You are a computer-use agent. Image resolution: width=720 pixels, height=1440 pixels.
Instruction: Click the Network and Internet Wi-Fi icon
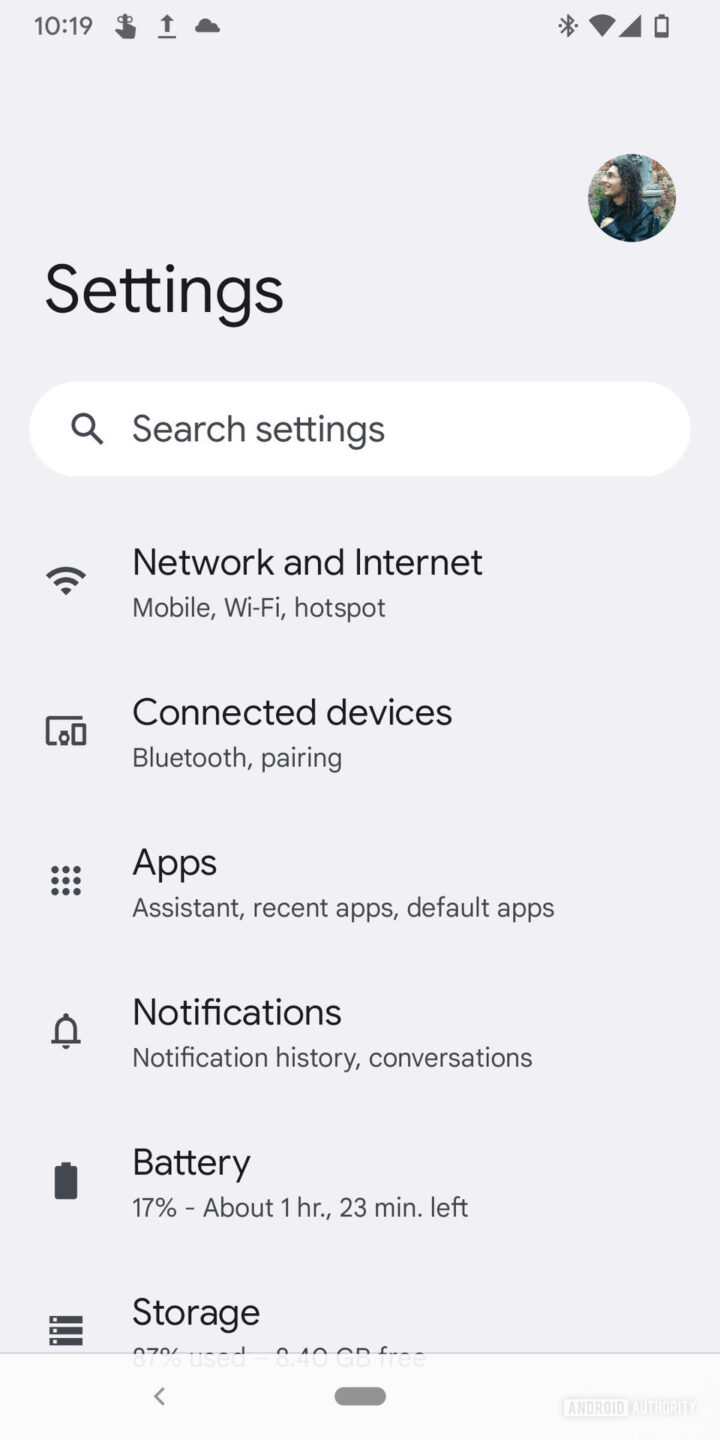65,580
